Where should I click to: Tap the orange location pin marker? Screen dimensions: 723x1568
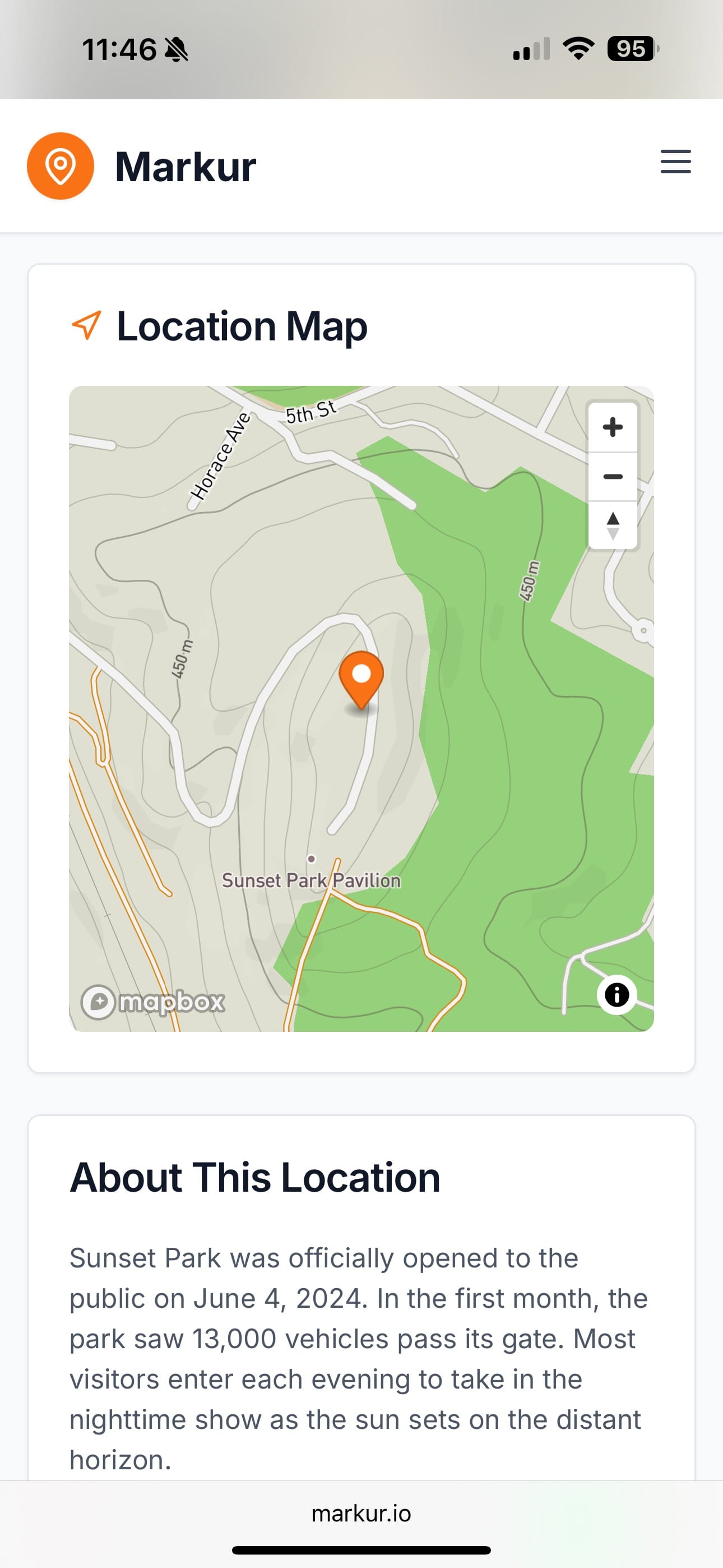click(361, 678)
